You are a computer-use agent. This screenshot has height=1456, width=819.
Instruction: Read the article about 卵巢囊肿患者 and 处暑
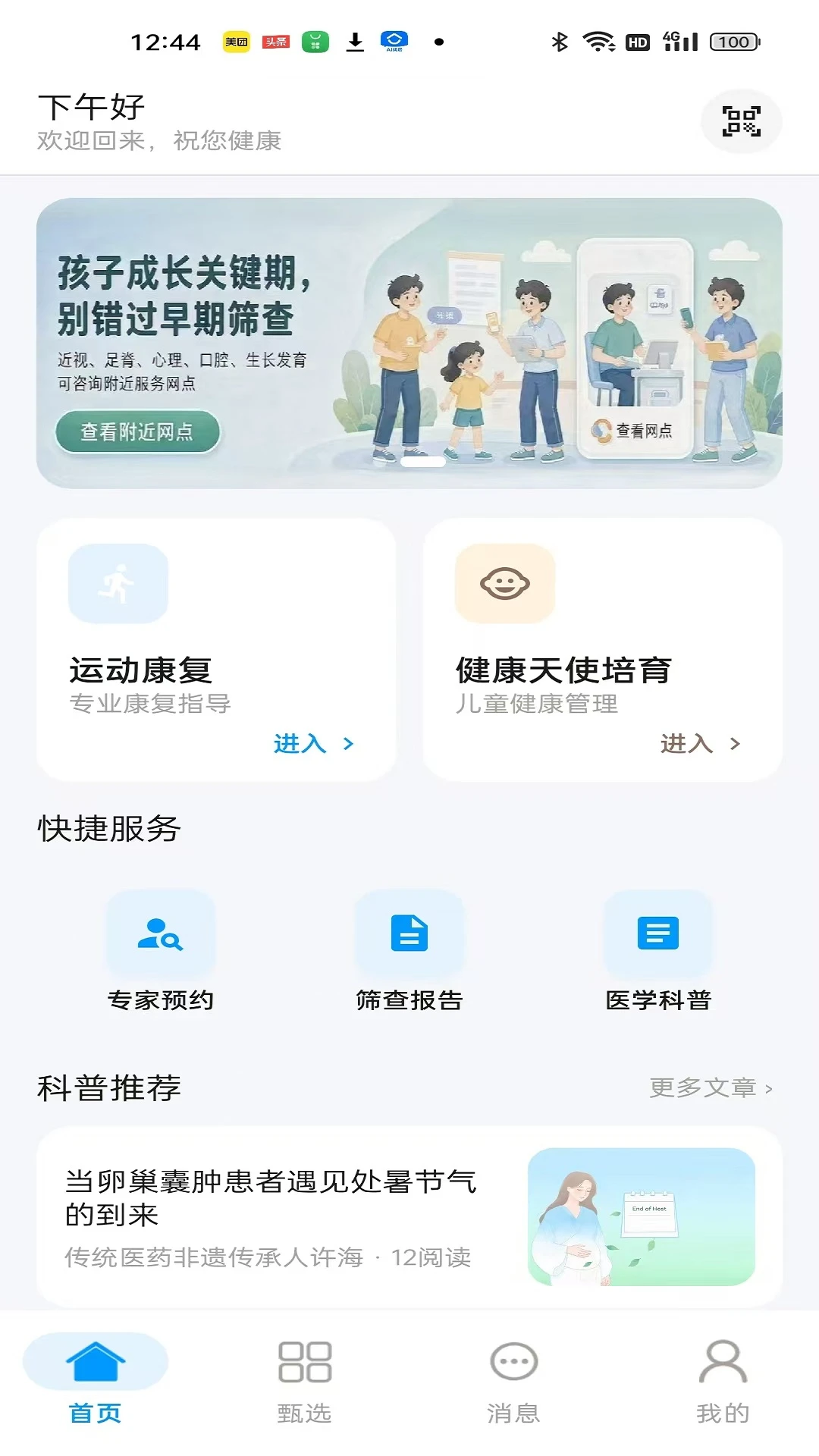click(x=409, y=1216)
